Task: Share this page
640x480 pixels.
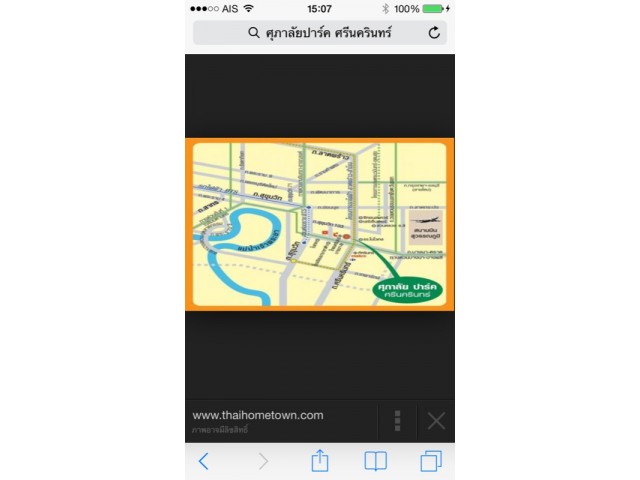Action: [320, 461]
